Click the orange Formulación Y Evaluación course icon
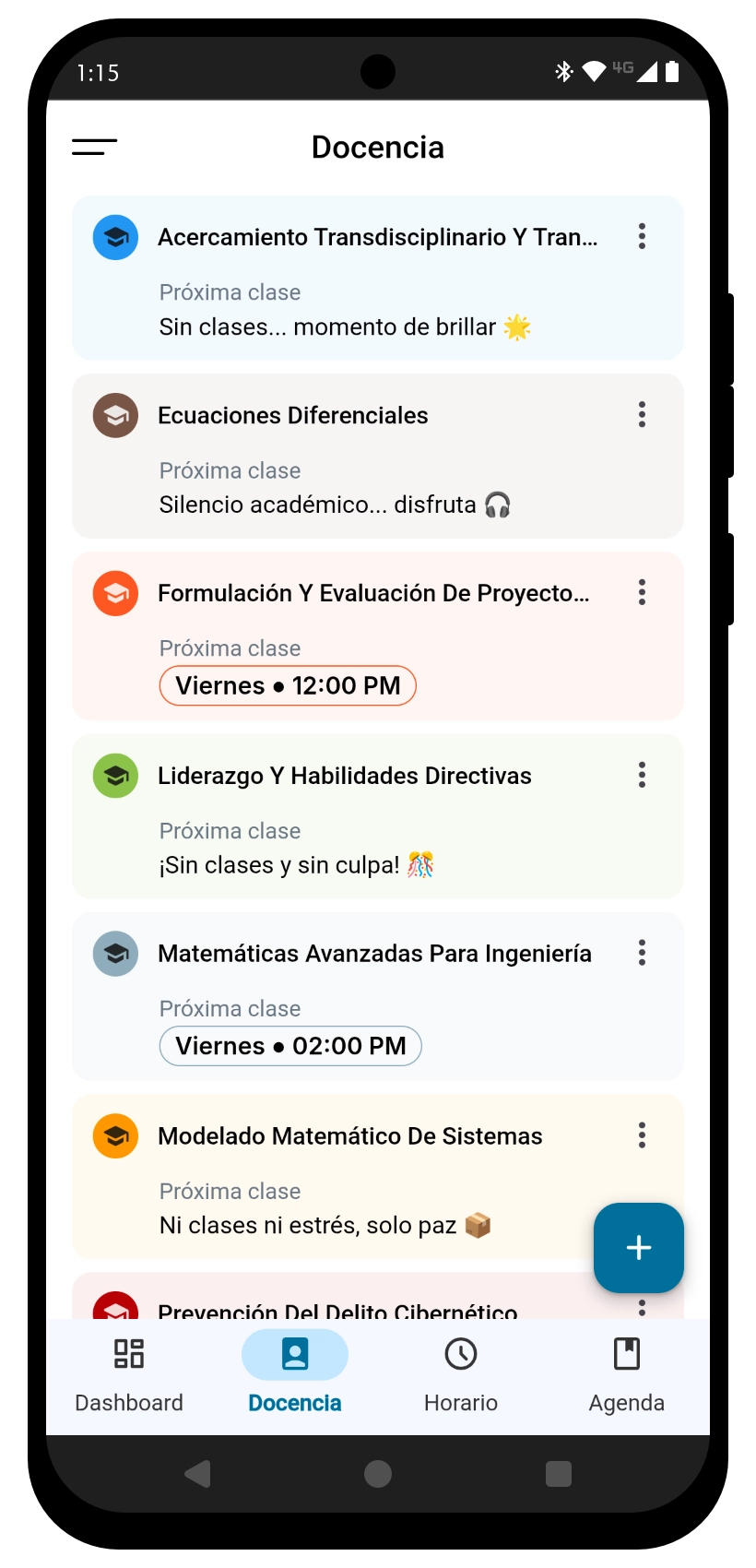 click(x=115, y=593)
